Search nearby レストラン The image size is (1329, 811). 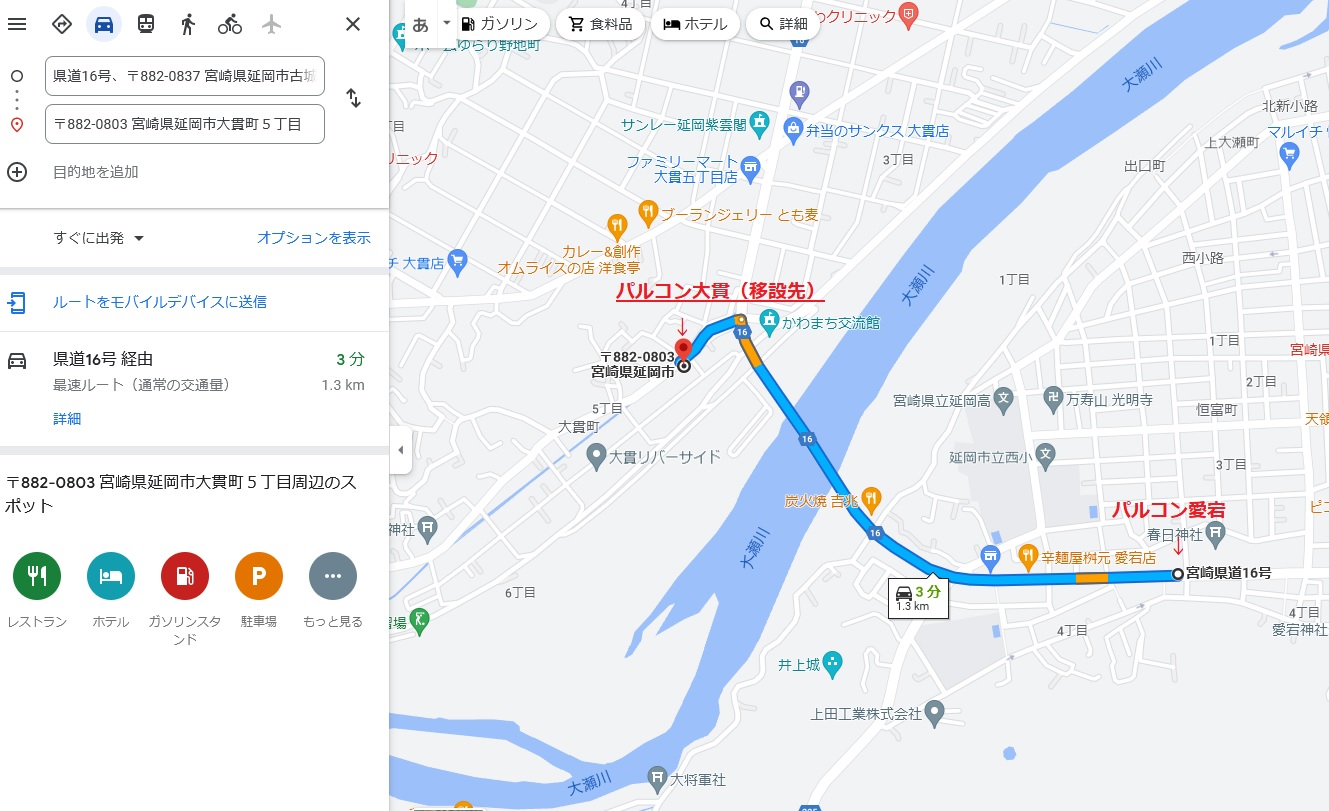[x=37, y=577]
